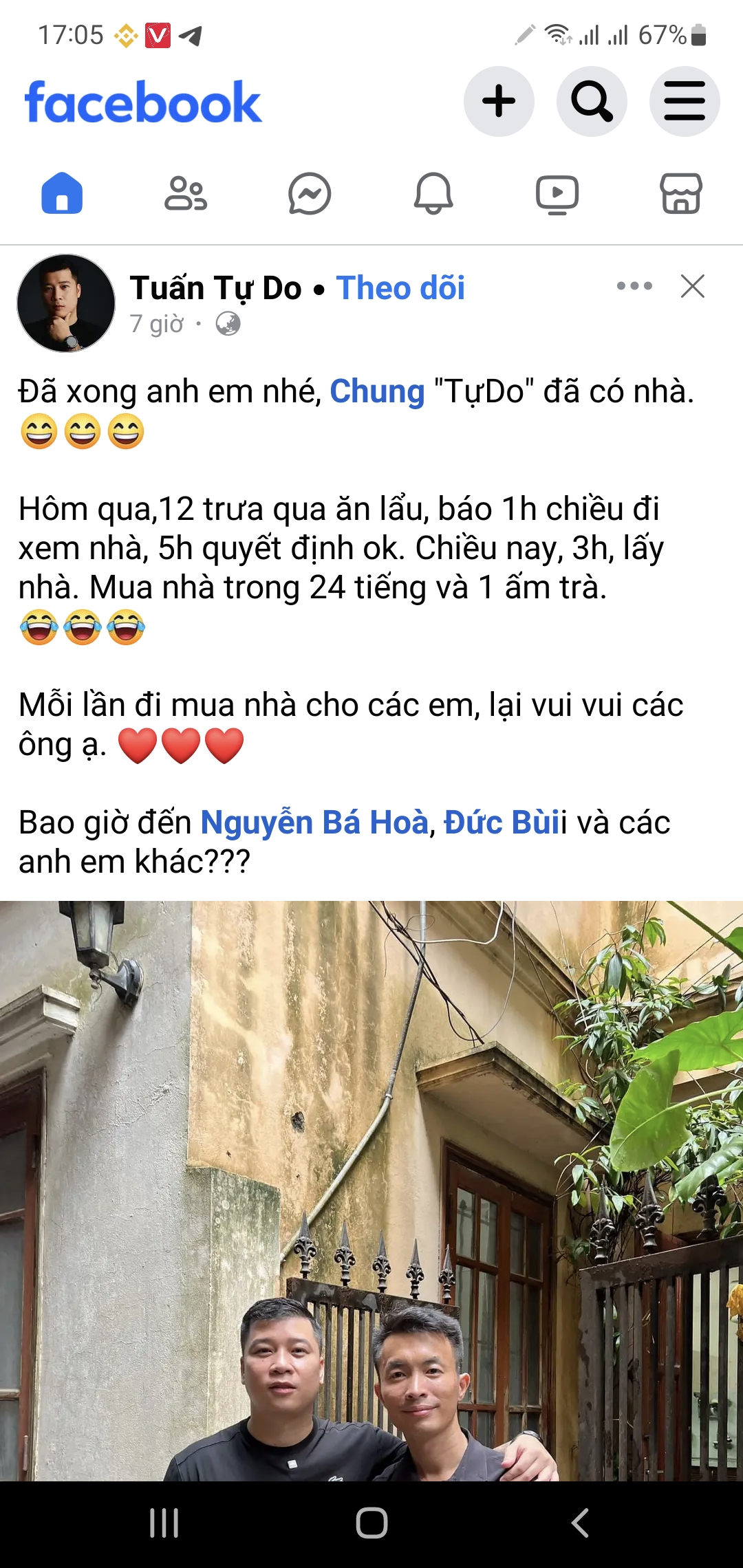Switch to the Video tab
This screenshot has width=743, height=1568.
point(557,194)
